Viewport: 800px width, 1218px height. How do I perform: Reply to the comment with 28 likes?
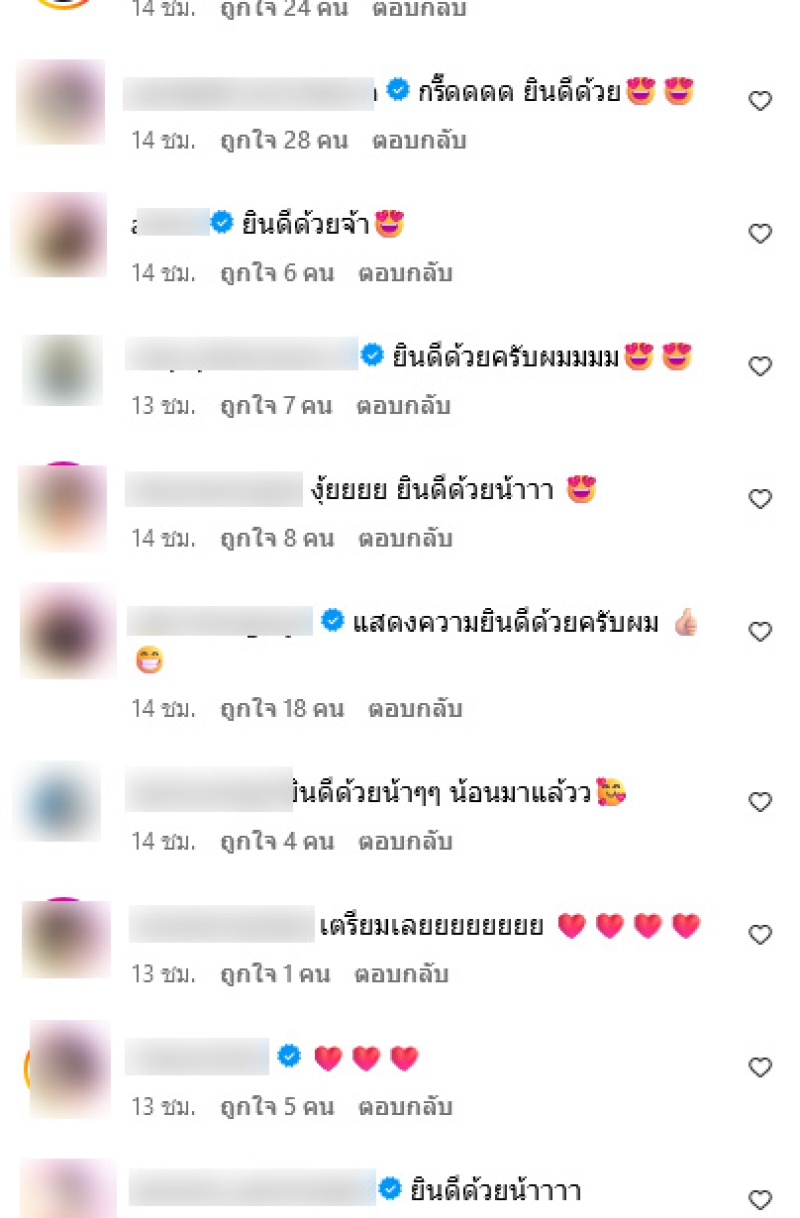click(x=419, y=140)
